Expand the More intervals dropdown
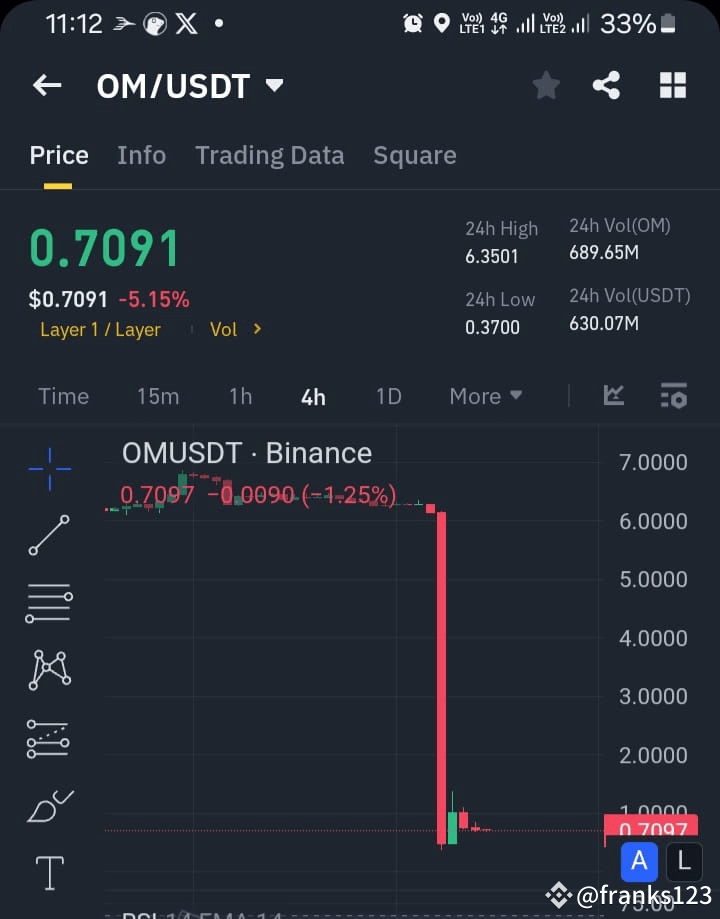Image resolution: width=720 pixels, height=919 pixels. [x=486, y=396]
